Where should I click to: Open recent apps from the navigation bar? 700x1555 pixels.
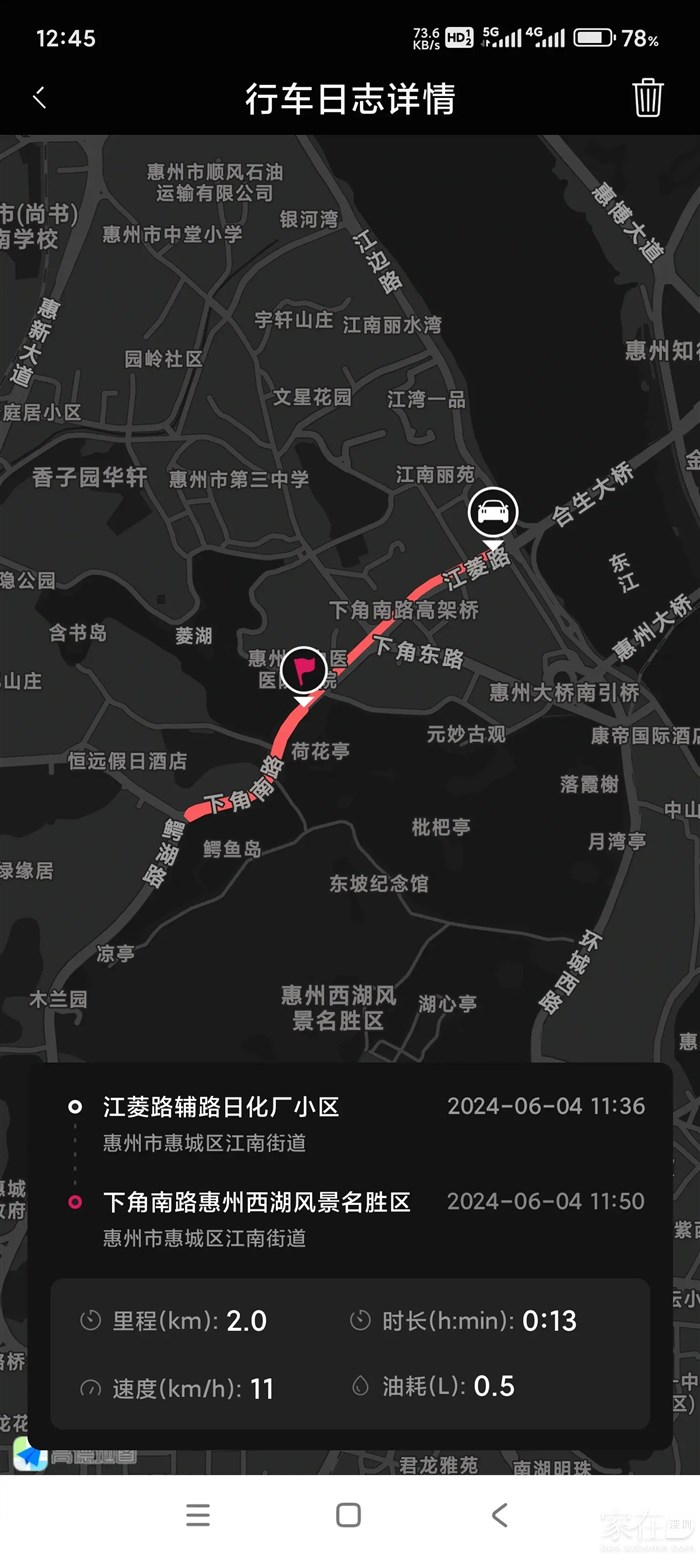click(198, 1514)
